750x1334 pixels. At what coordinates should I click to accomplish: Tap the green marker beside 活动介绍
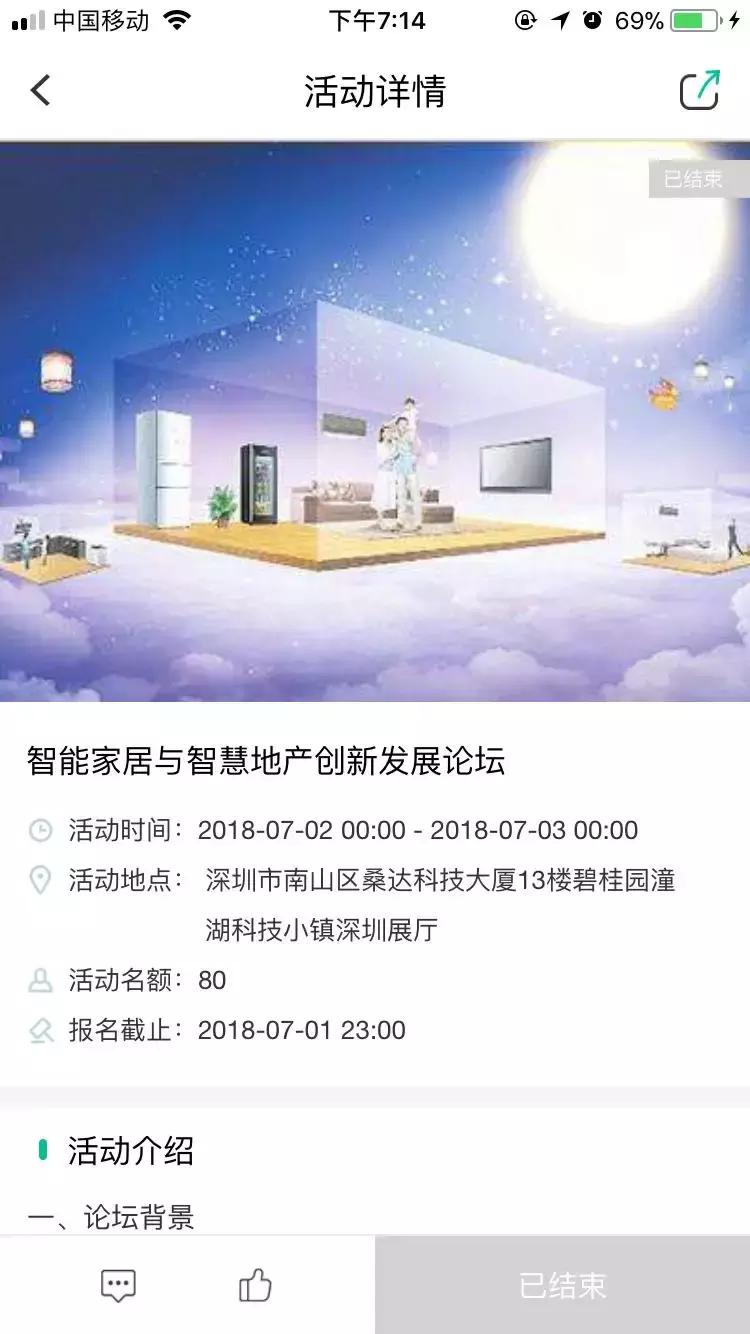pos(41,1151)
